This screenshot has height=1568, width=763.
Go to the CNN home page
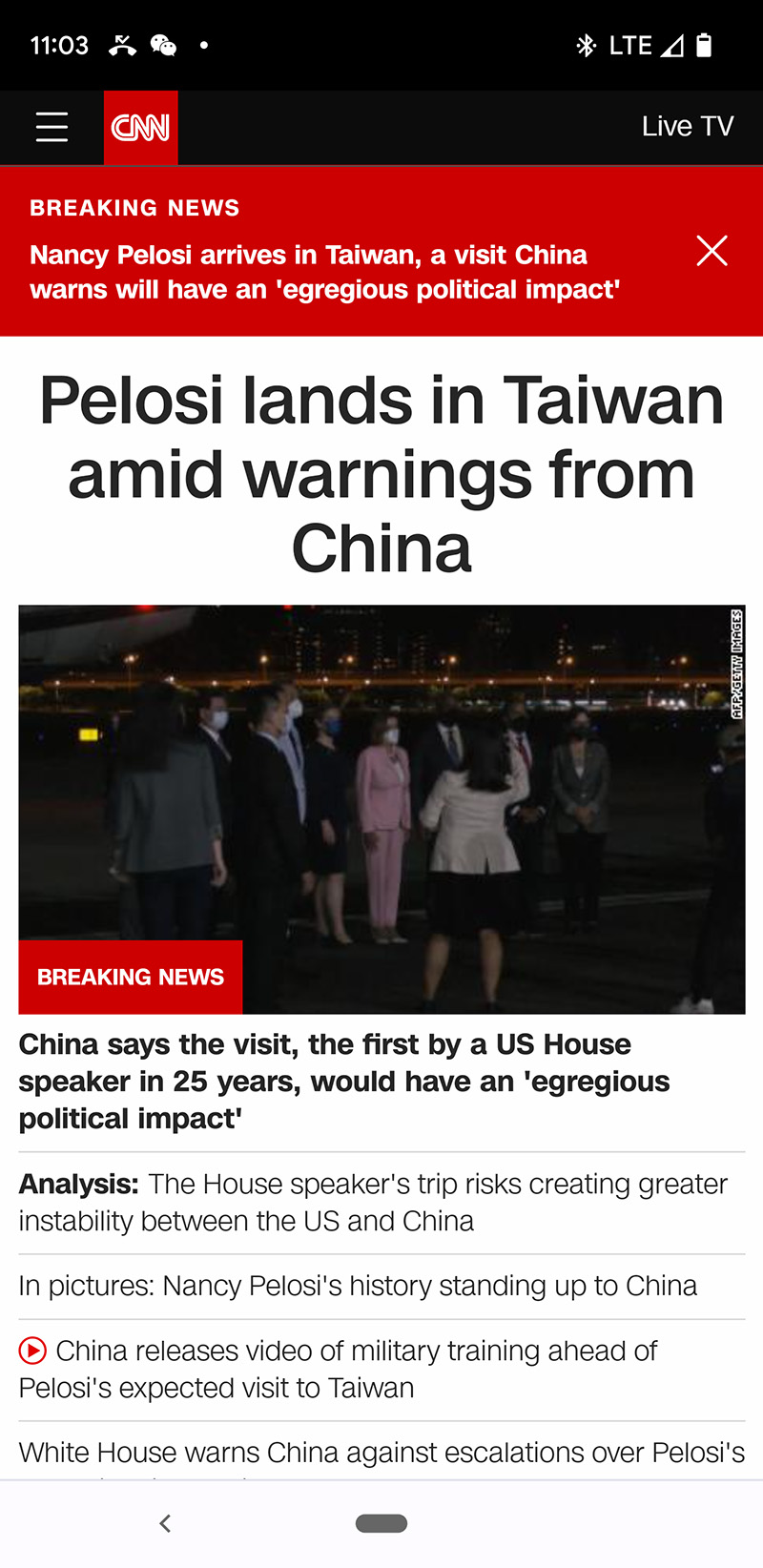140,127
